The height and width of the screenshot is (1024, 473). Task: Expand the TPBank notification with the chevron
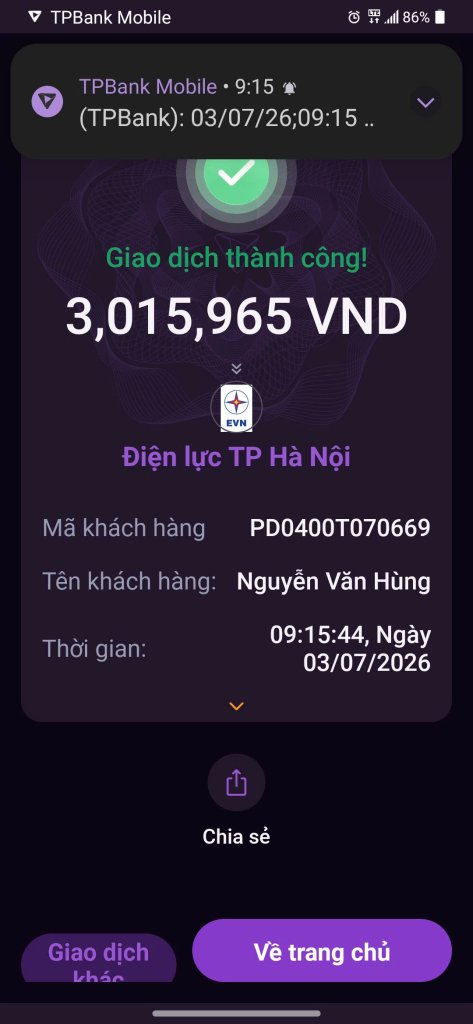[425, 103]
